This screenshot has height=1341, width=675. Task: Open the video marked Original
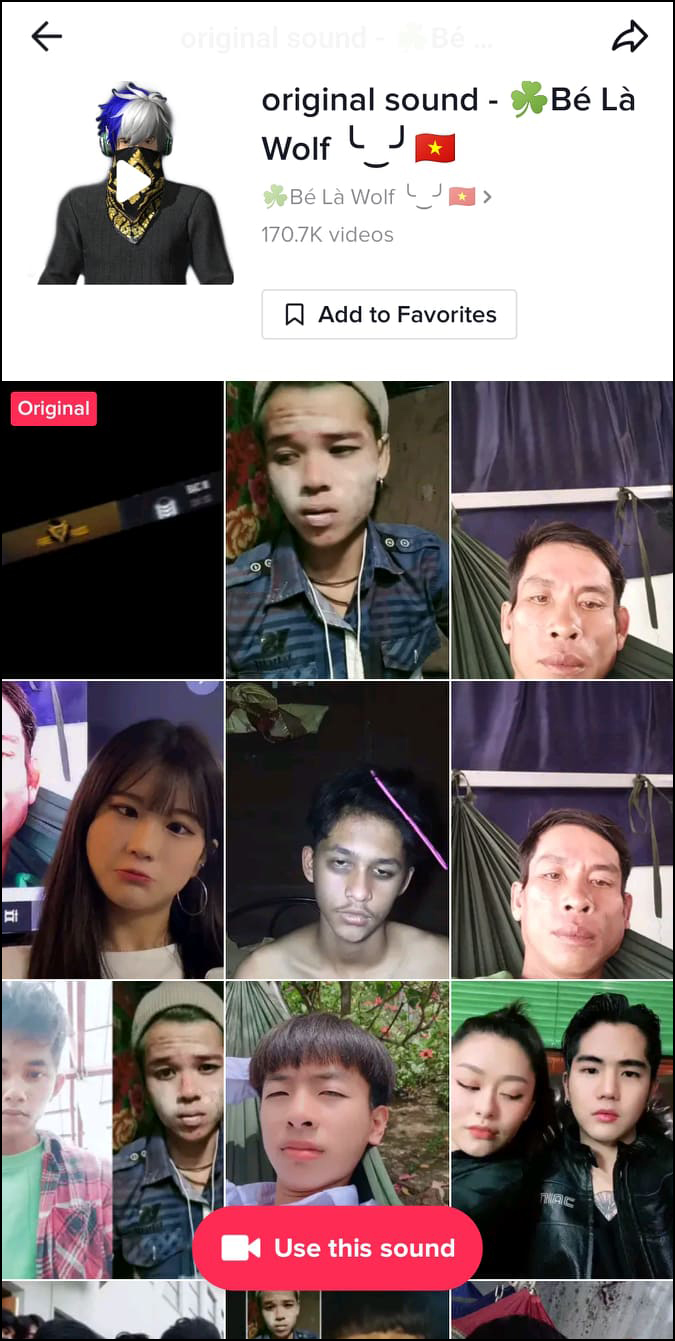pos(112,530)
